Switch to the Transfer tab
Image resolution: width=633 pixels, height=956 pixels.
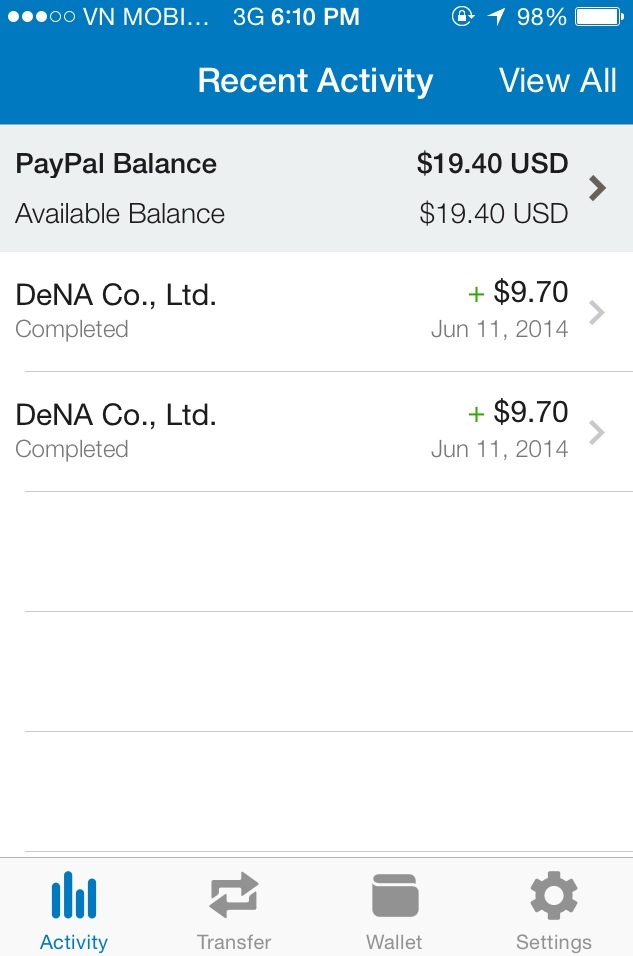pos(234,908)
